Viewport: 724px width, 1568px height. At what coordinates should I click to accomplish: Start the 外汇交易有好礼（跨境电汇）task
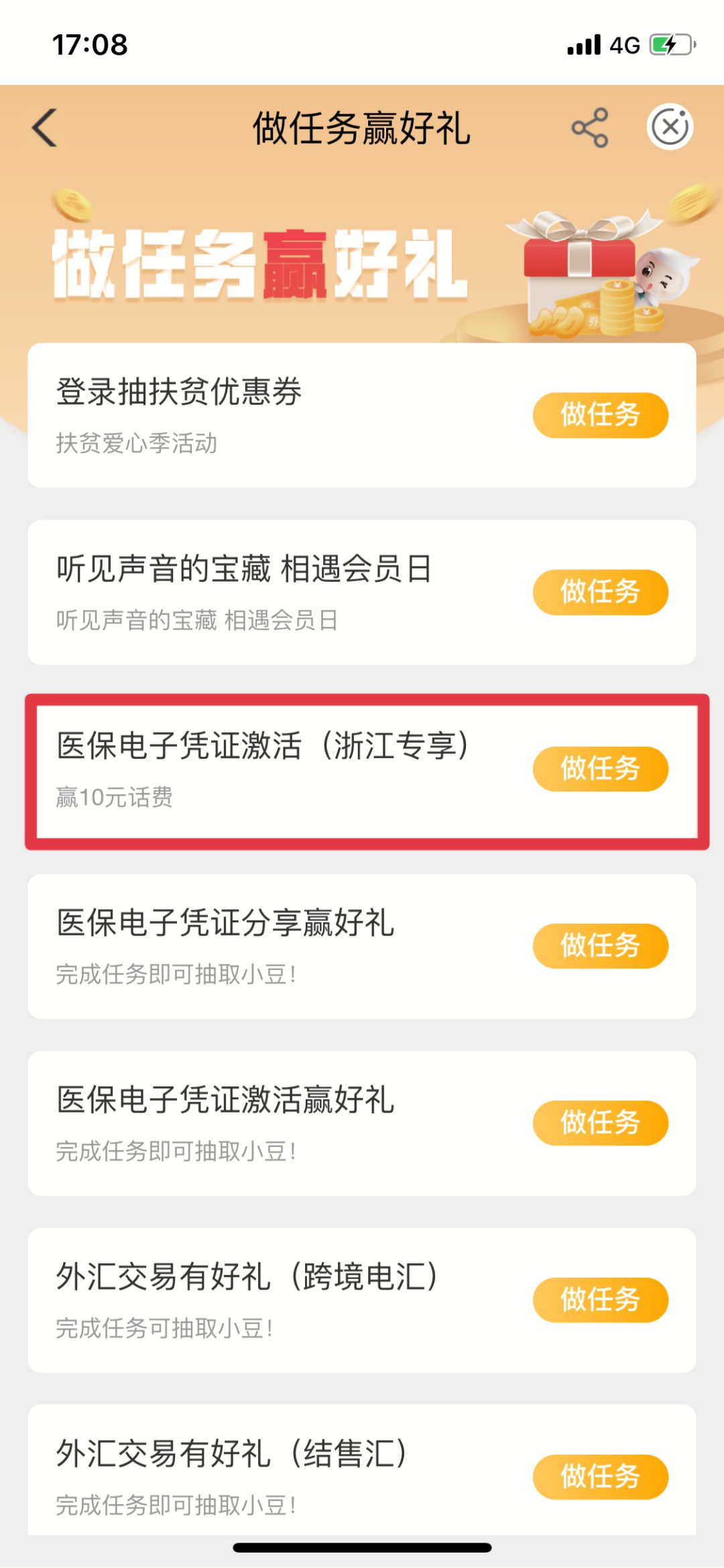(x=600, y=1300)
